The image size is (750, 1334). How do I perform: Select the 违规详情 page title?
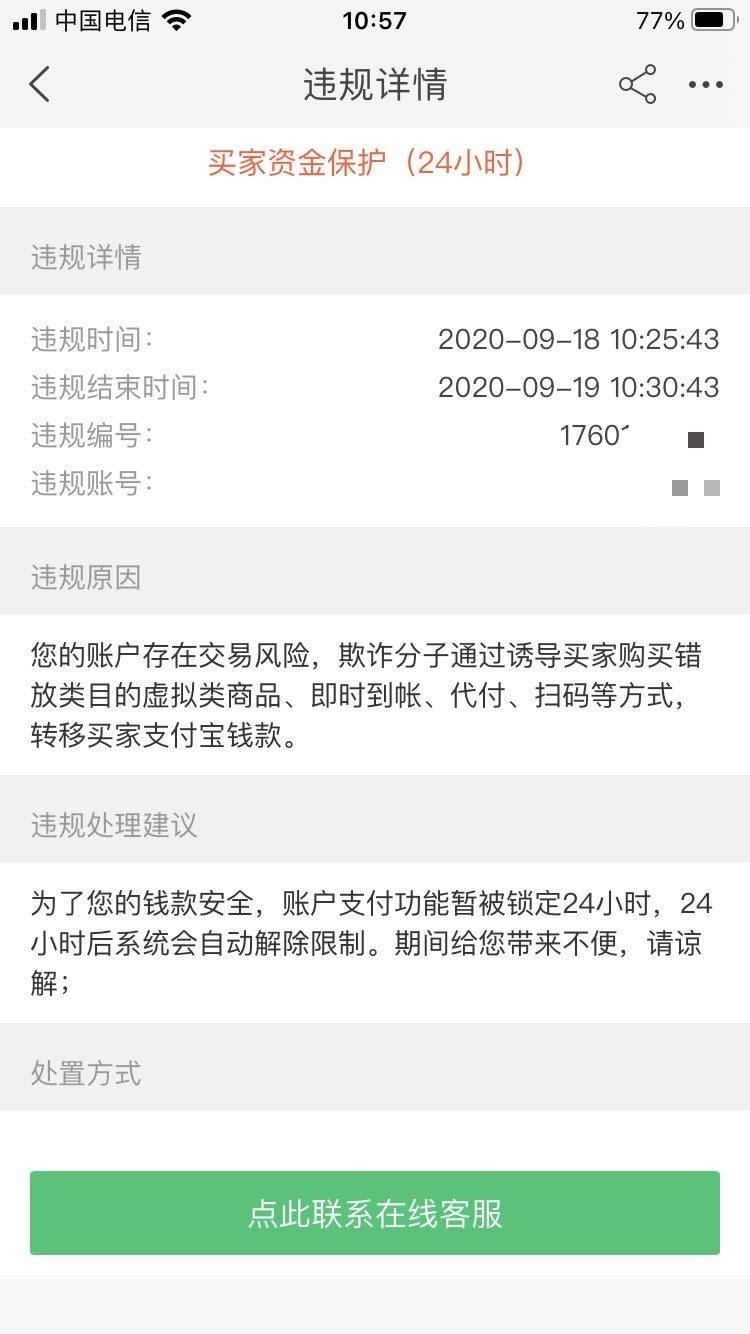tap(375, 85)
